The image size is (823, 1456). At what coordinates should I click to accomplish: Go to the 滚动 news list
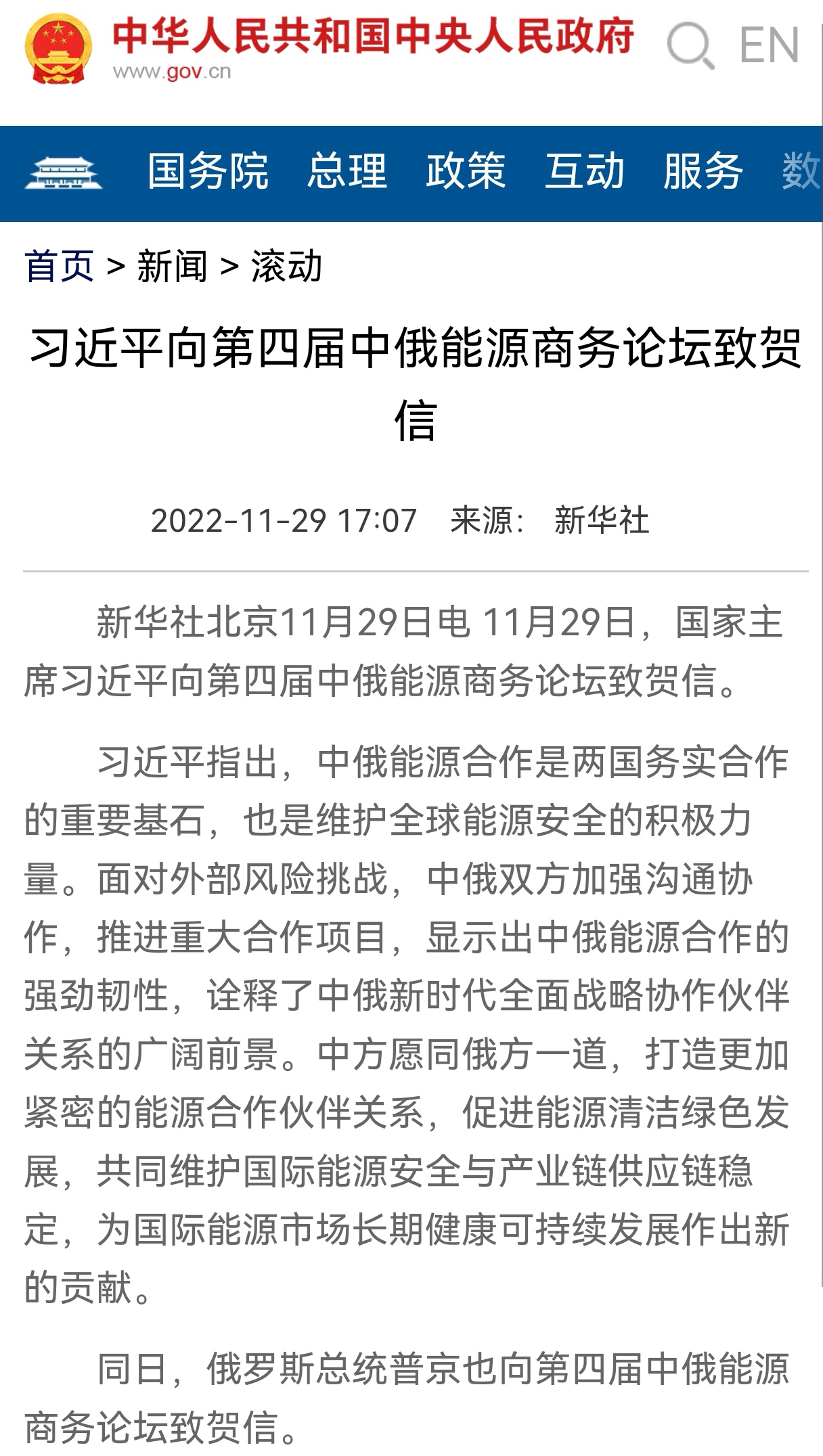[286, 265]
